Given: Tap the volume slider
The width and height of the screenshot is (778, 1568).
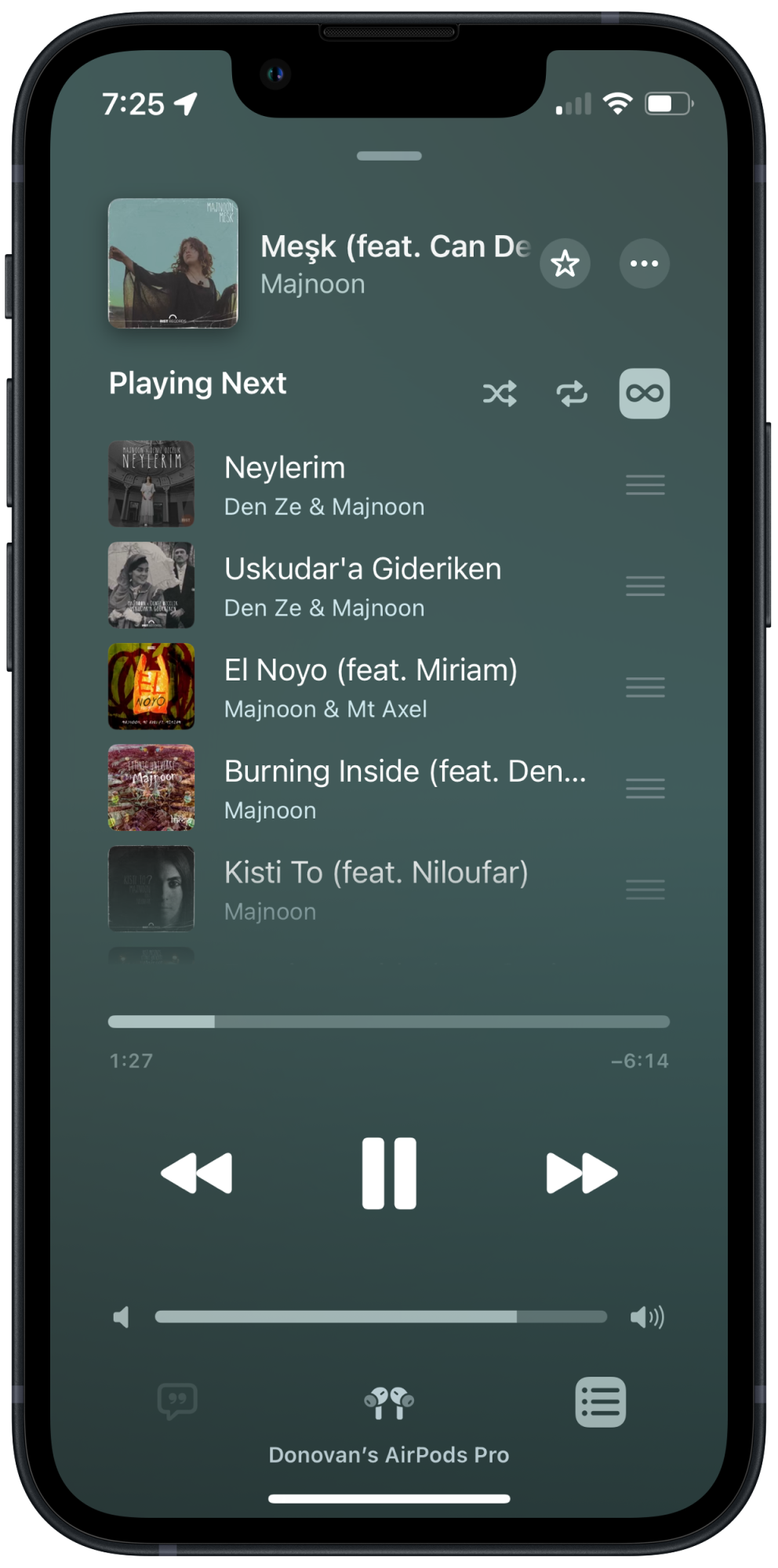Looking at the screenshot, I should point(381,1316).
